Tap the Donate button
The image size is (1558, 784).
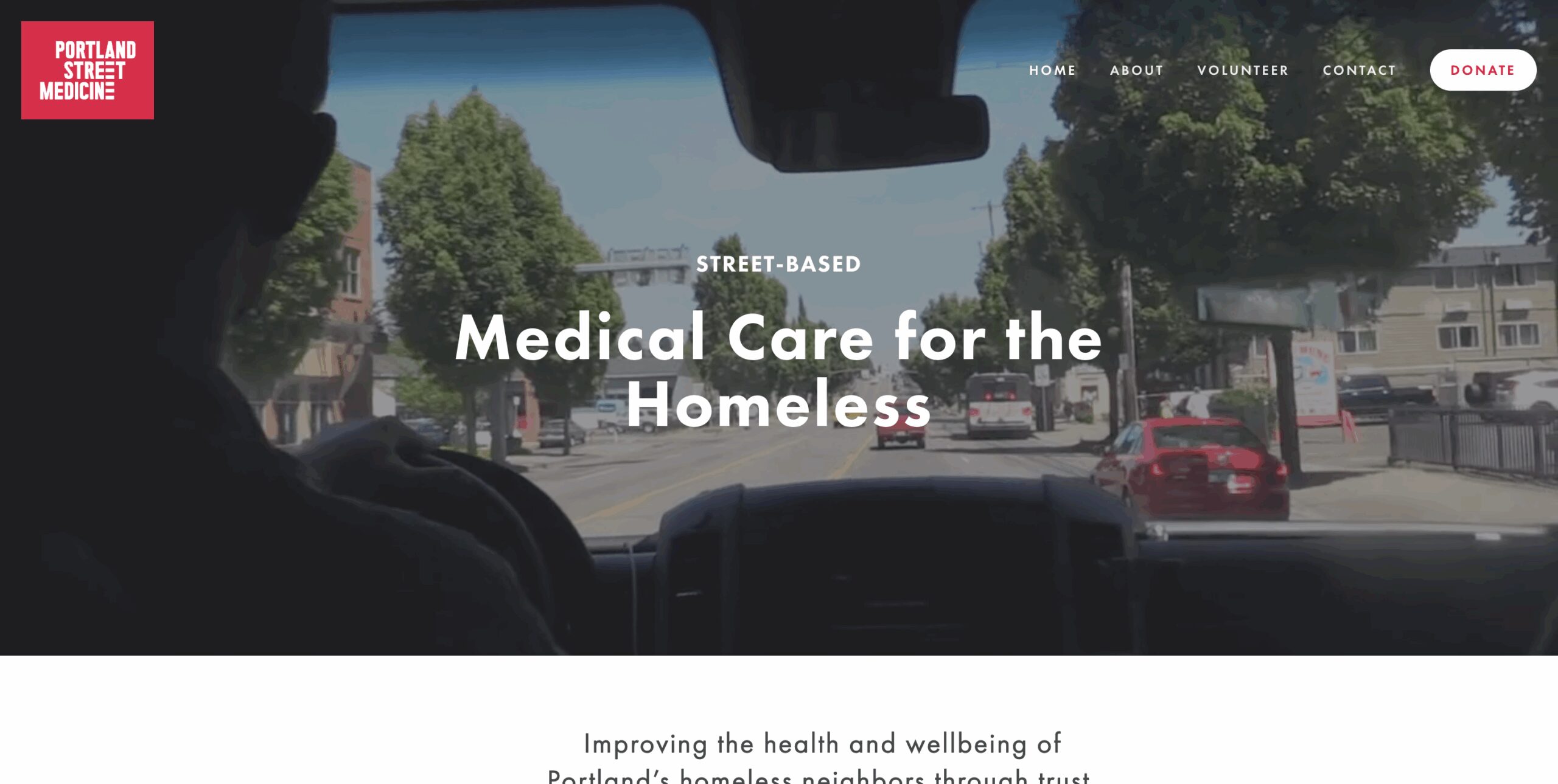(x=1483, y=71)
